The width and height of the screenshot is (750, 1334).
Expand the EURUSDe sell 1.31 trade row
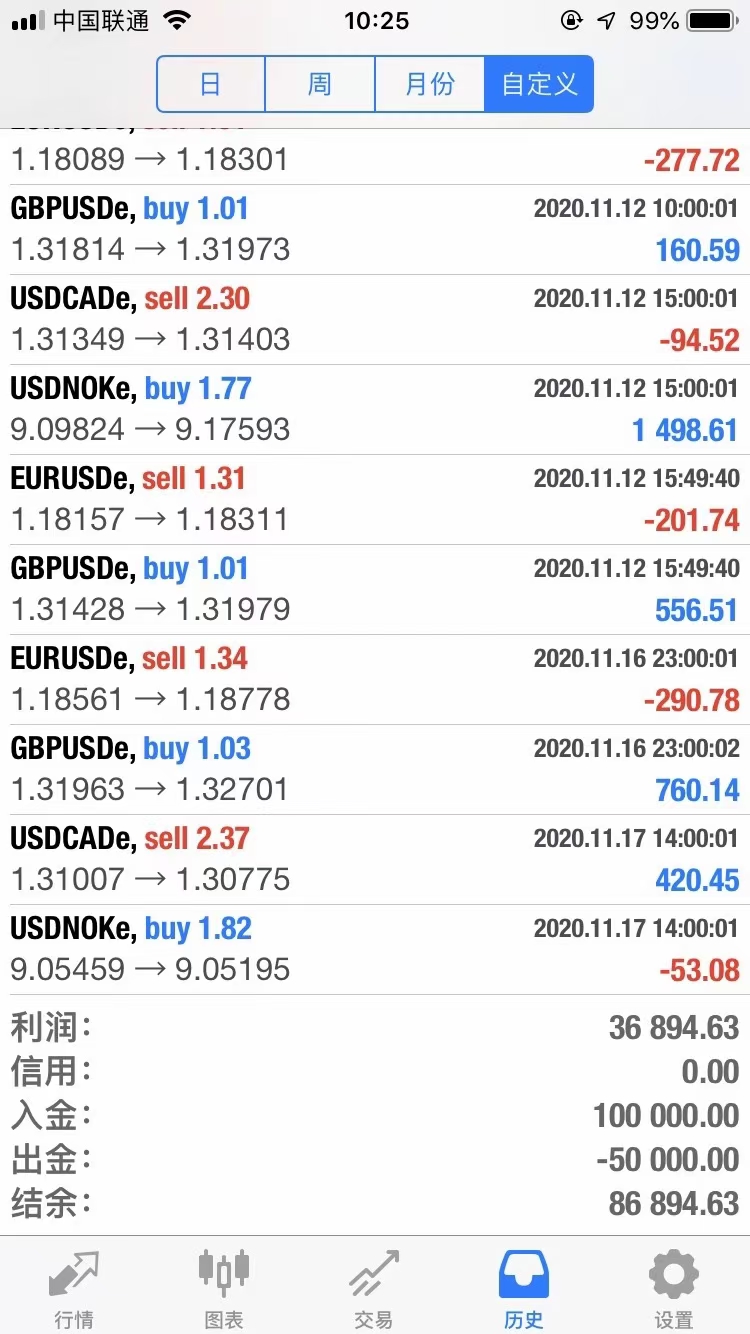(x=375, y=499)
